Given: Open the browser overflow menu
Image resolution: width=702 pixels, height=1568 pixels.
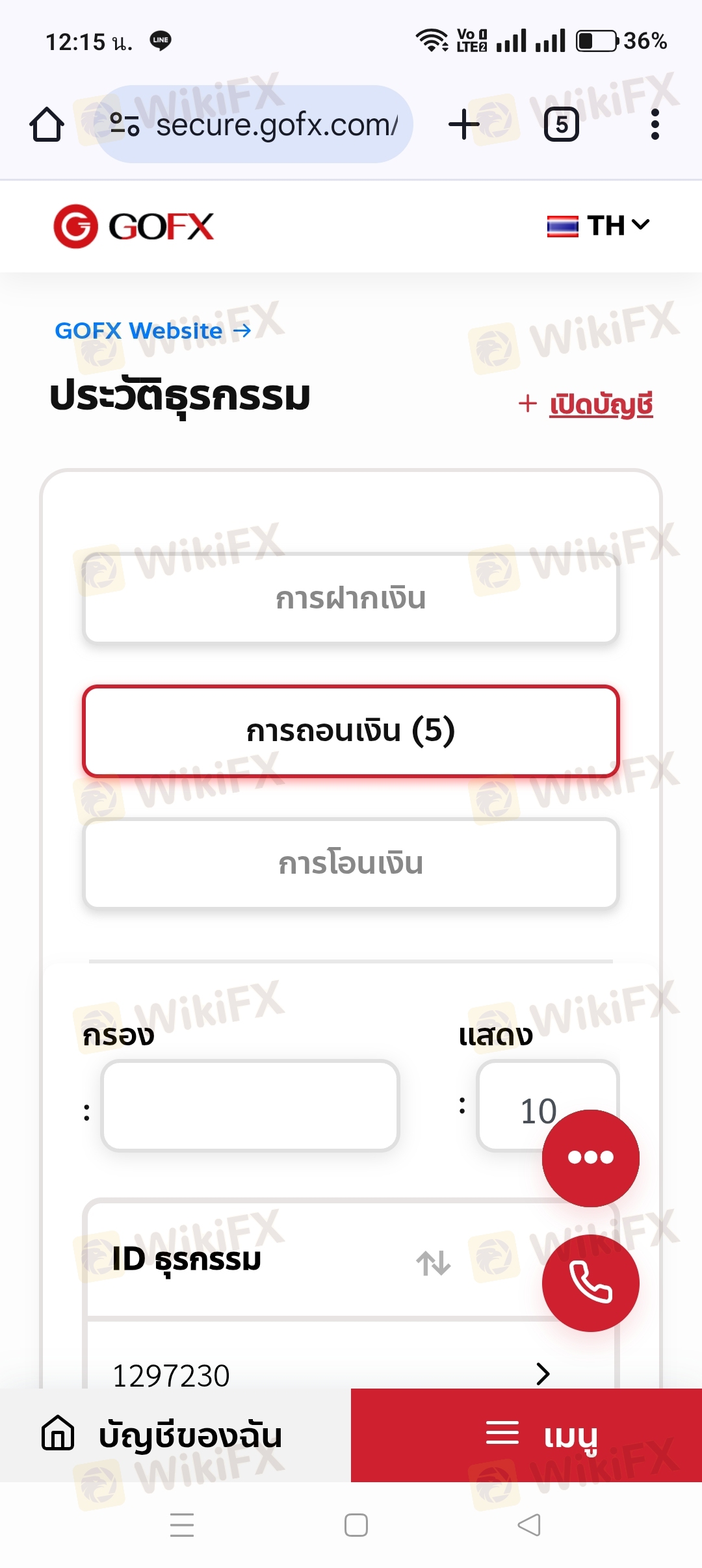Looking at the screenshot, I should click(655, 124).
